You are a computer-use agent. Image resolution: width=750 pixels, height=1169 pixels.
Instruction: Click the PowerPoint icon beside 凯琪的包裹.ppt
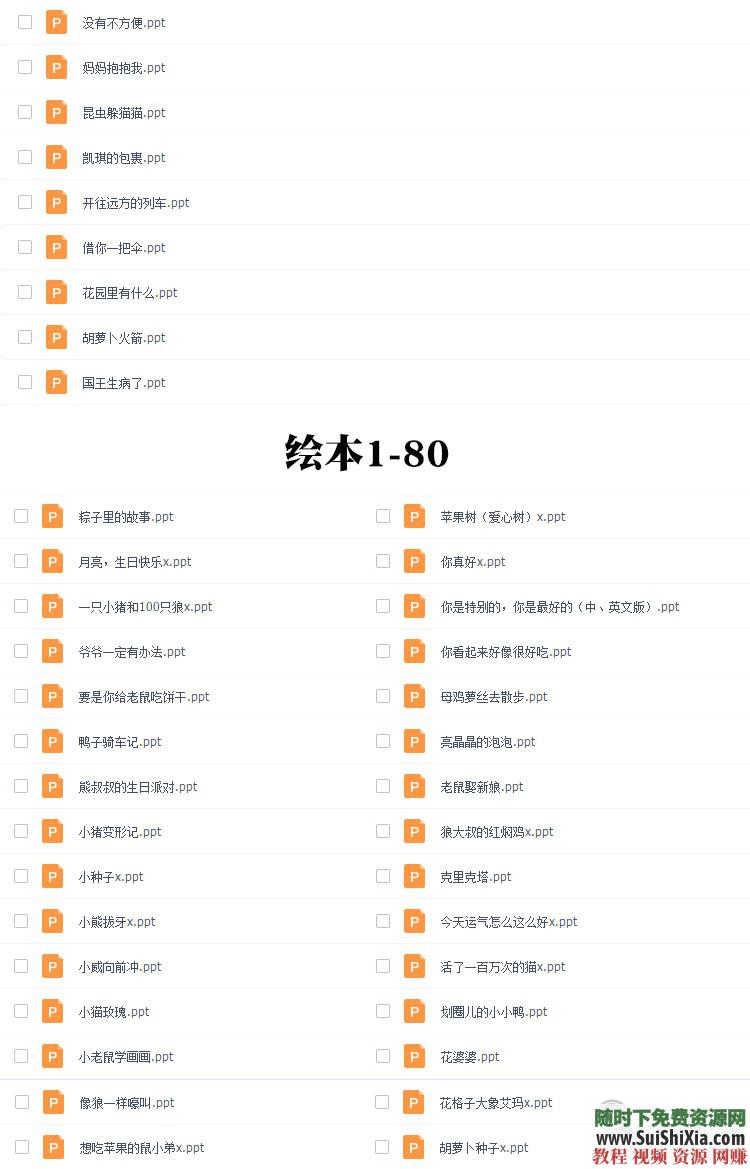(56, 157)
